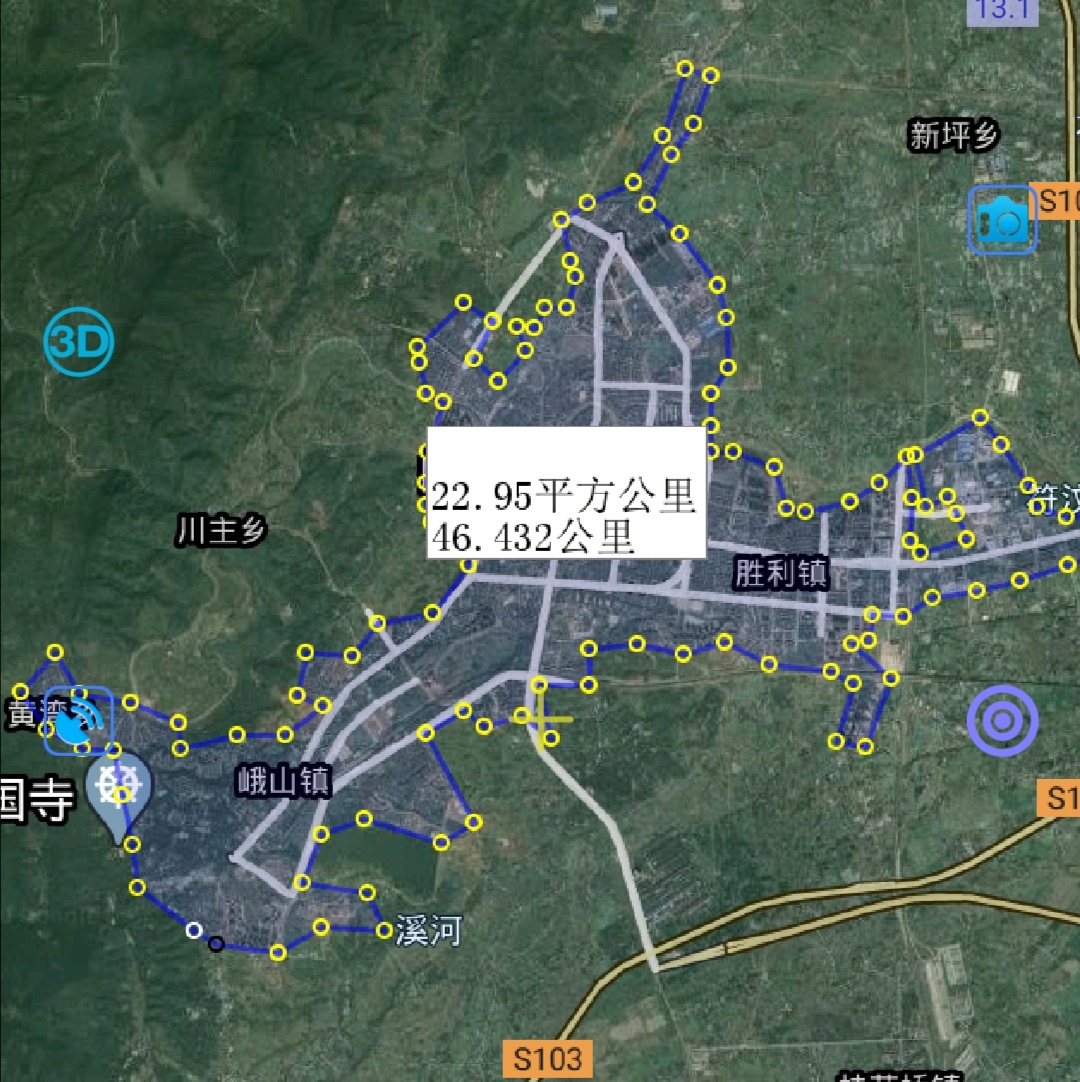The height and width of the screenshot is (1082, 1080).
Task: Select the white vertex circle at bottom left
Action: (x=193, y=932)
